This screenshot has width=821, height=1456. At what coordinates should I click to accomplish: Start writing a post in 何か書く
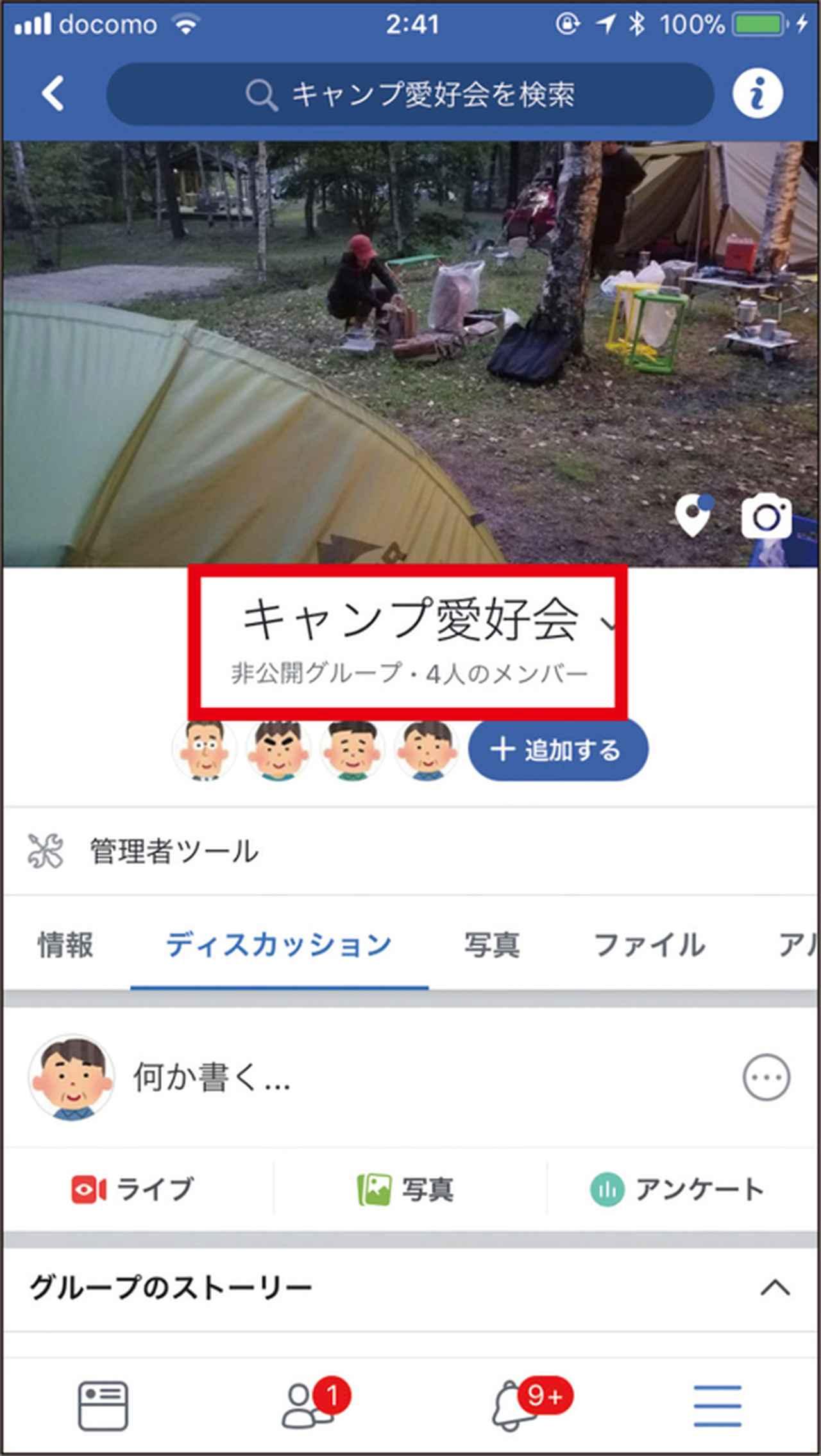click(212, 1078)
